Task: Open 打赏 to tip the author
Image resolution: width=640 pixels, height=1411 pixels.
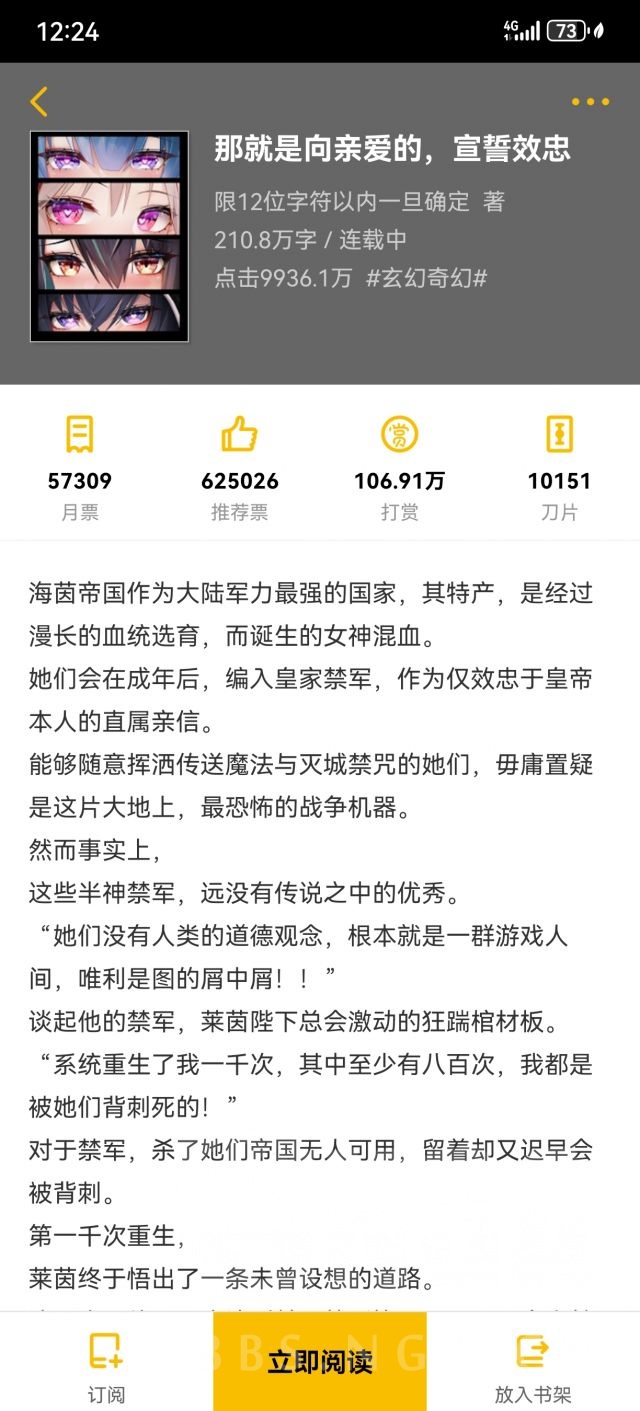Action: 399,467
